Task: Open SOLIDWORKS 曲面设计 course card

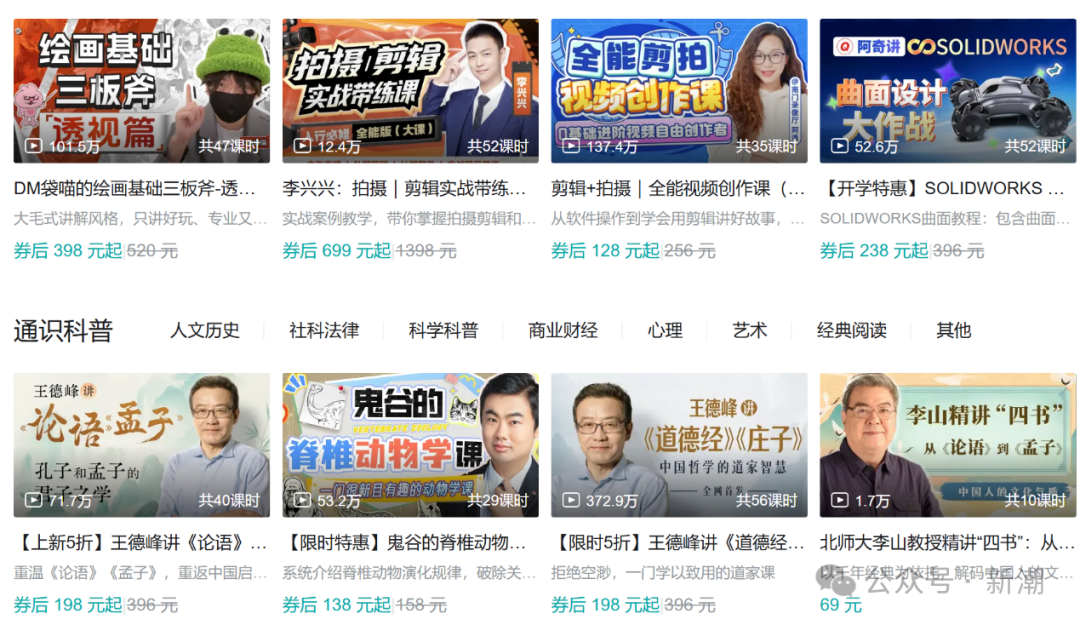Action: [947, 92]
